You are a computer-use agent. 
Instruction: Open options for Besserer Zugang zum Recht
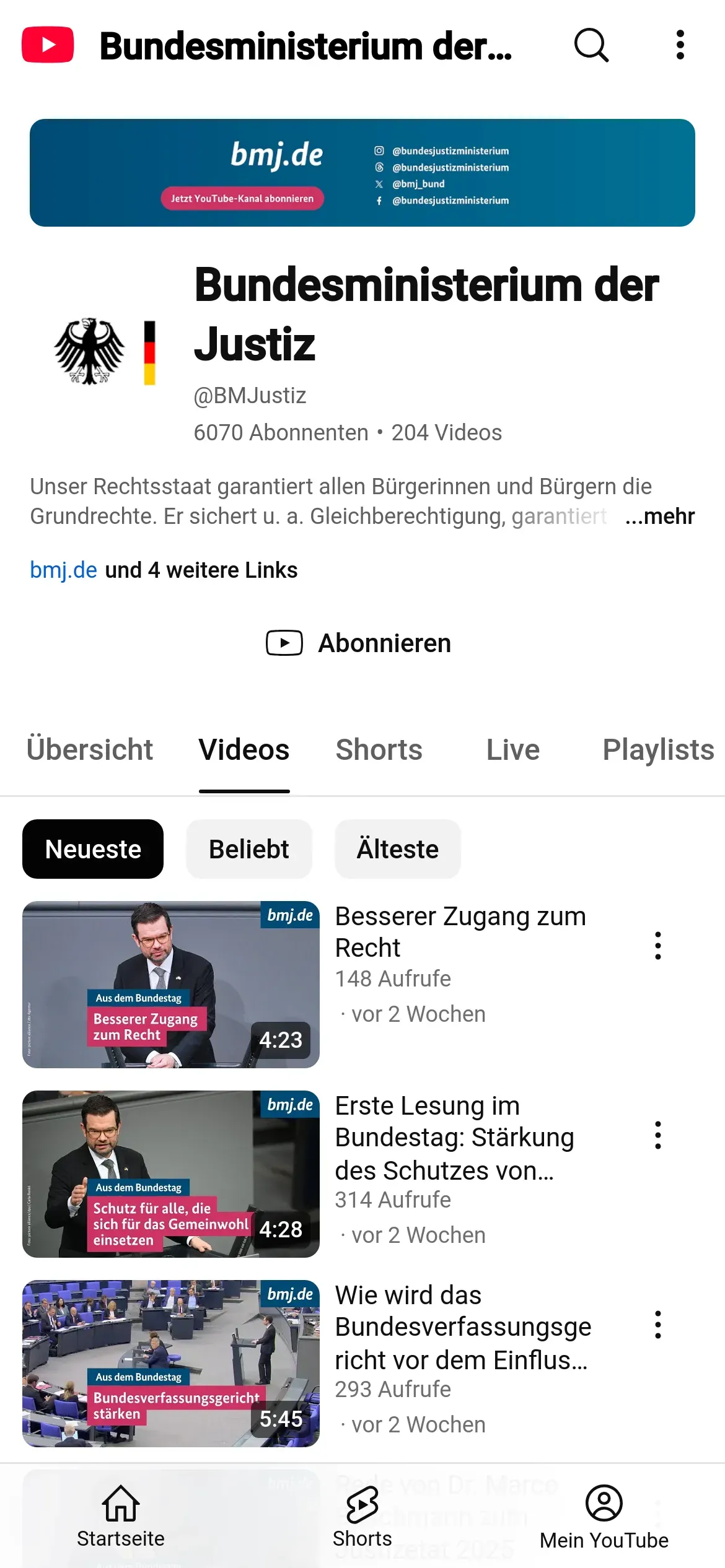[658, 946]
